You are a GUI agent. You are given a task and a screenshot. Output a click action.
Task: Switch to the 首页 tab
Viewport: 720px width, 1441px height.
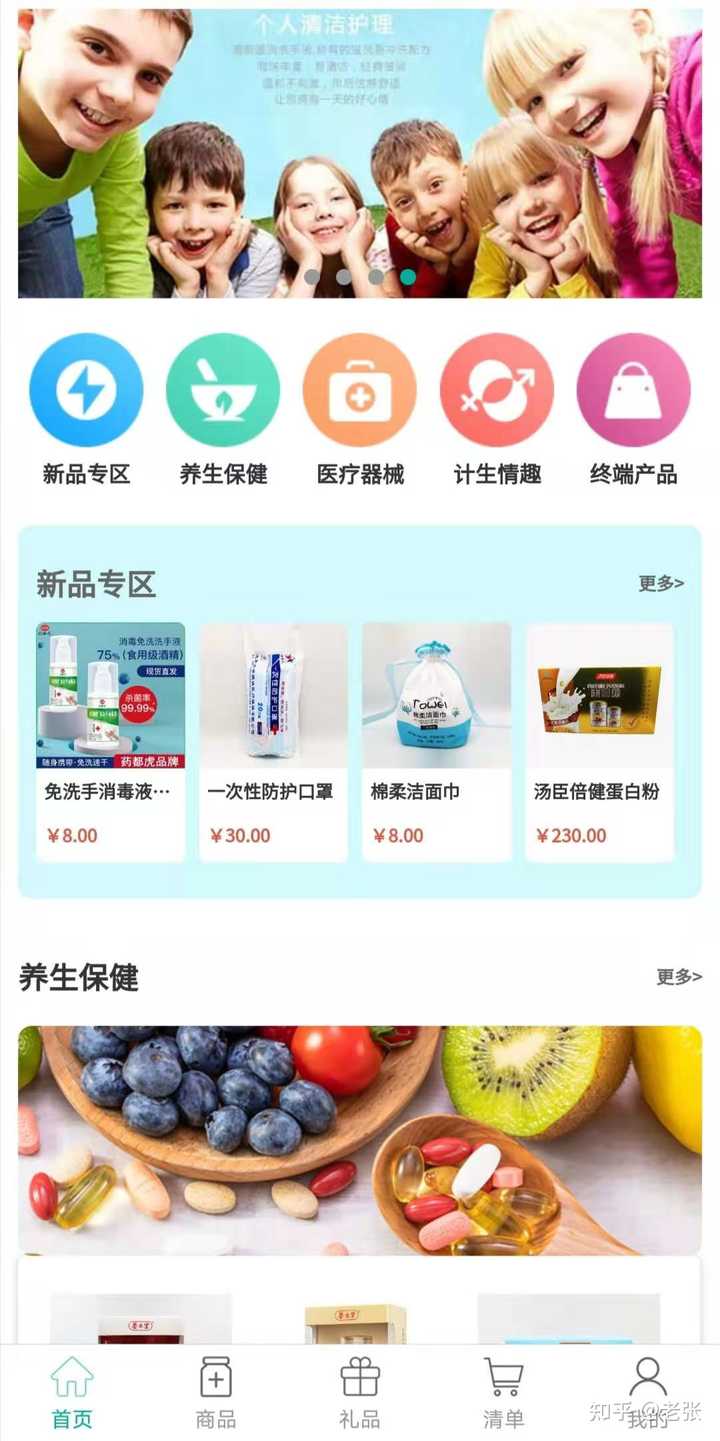click(x=72, y=1393)
